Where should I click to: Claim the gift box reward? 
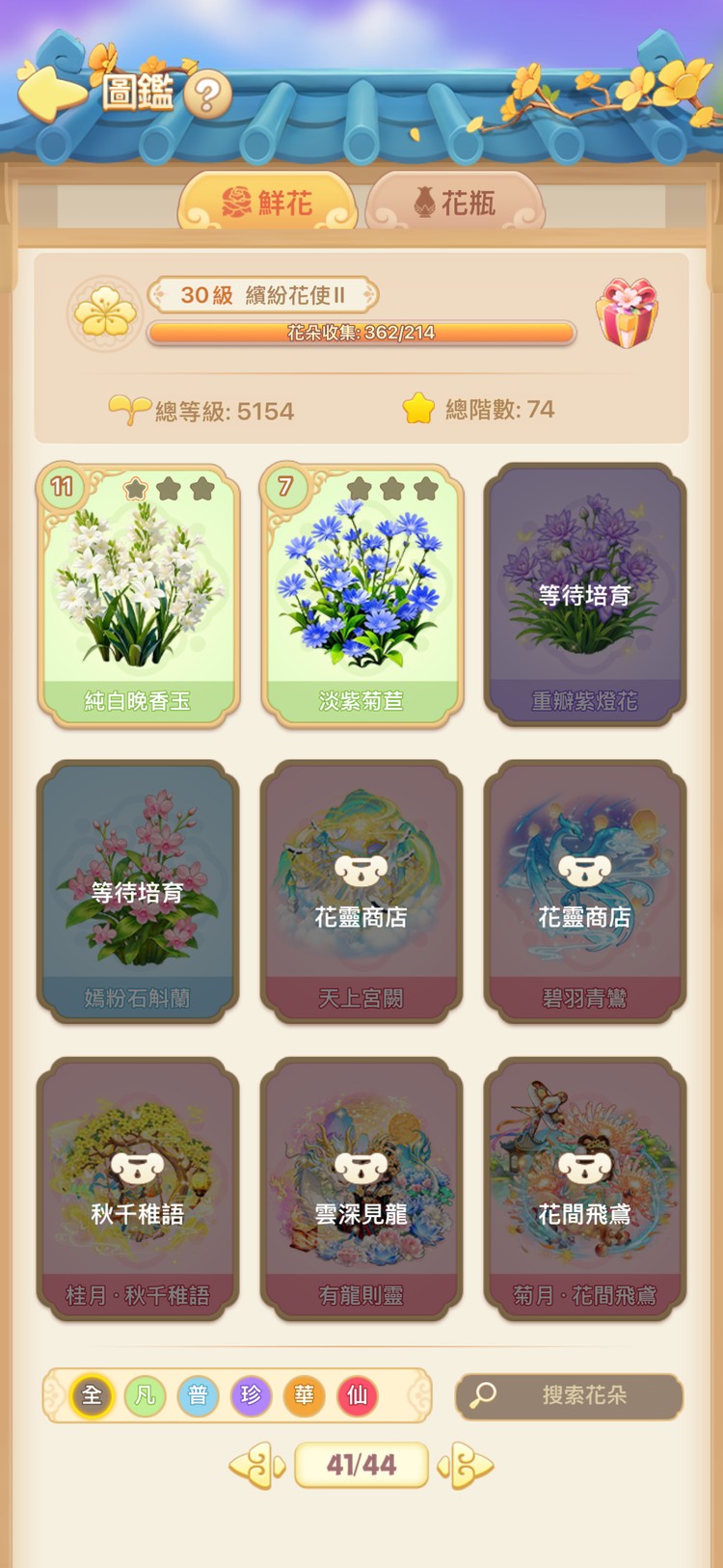[x=627, y=313]
